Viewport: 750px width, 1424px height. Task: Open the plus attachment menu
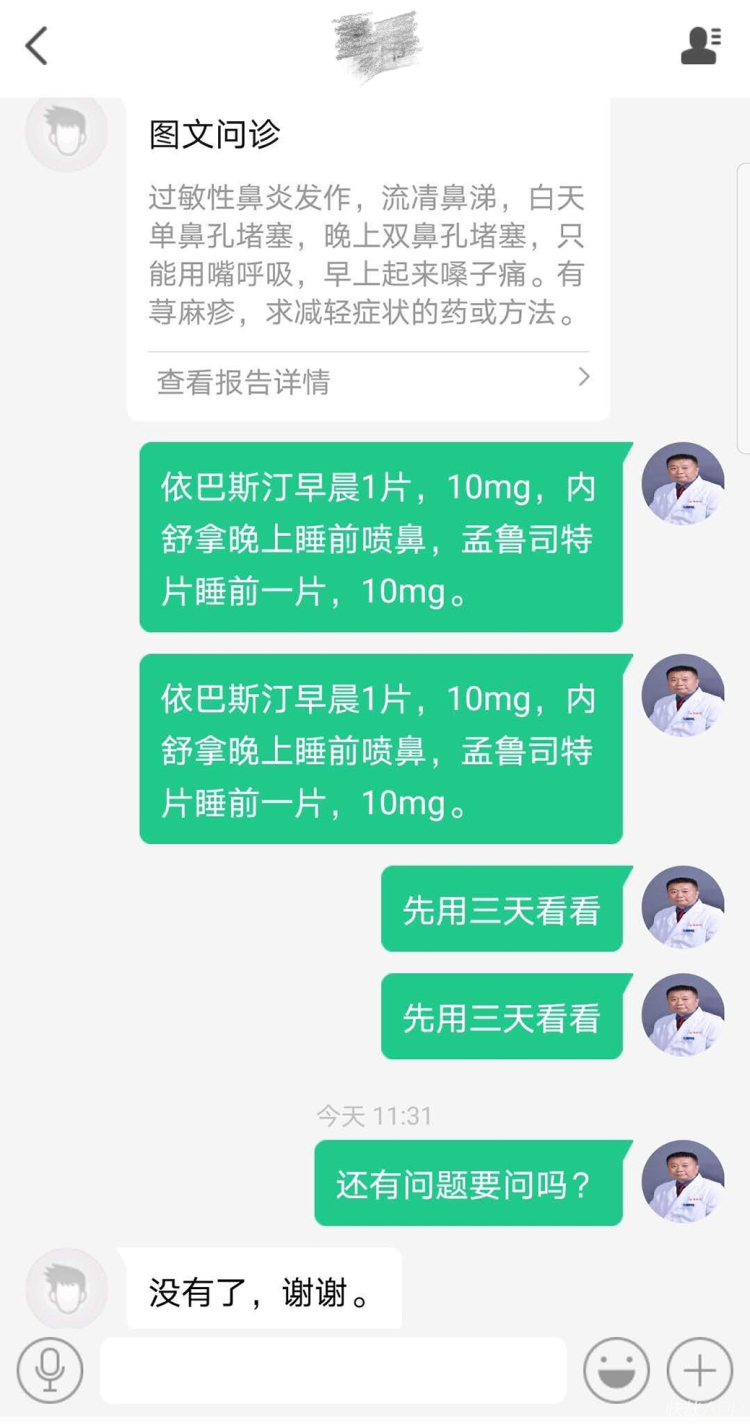pos(699,1370)
